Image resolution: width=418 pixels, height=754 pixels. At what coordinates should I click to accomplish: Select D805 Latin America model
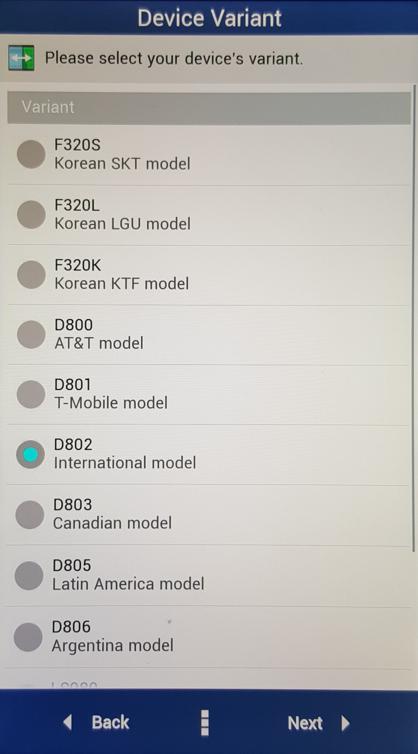coord(209,576)
